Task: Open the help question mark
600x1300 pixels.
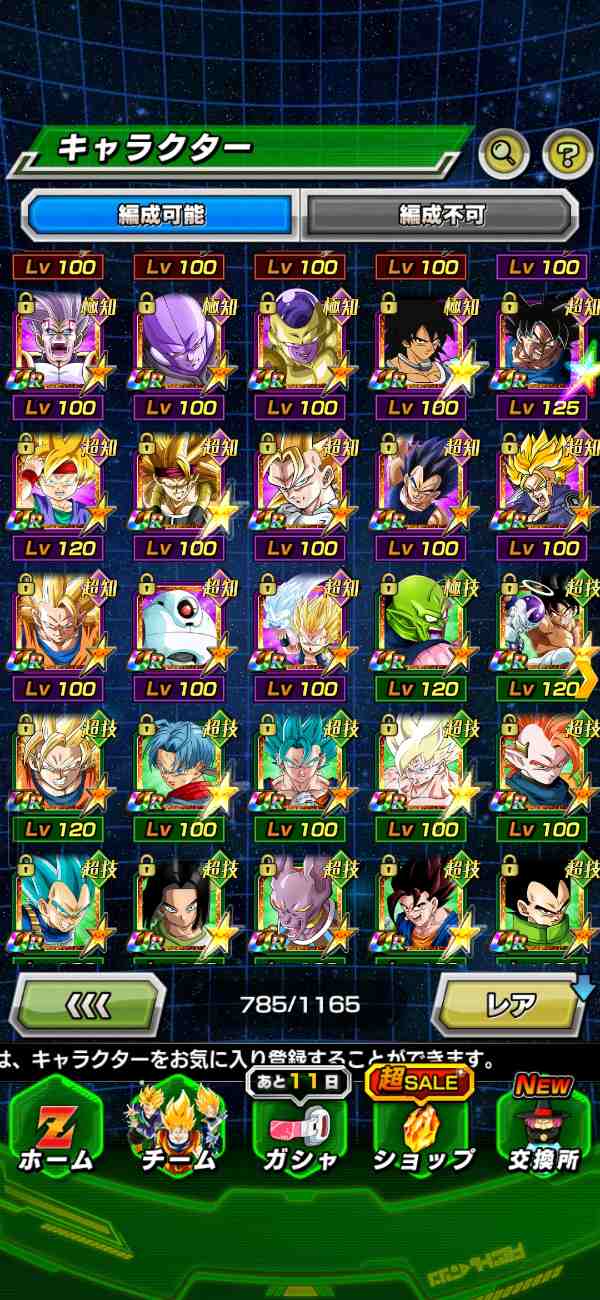Action: pyautogui.click(x=567, y=153)
